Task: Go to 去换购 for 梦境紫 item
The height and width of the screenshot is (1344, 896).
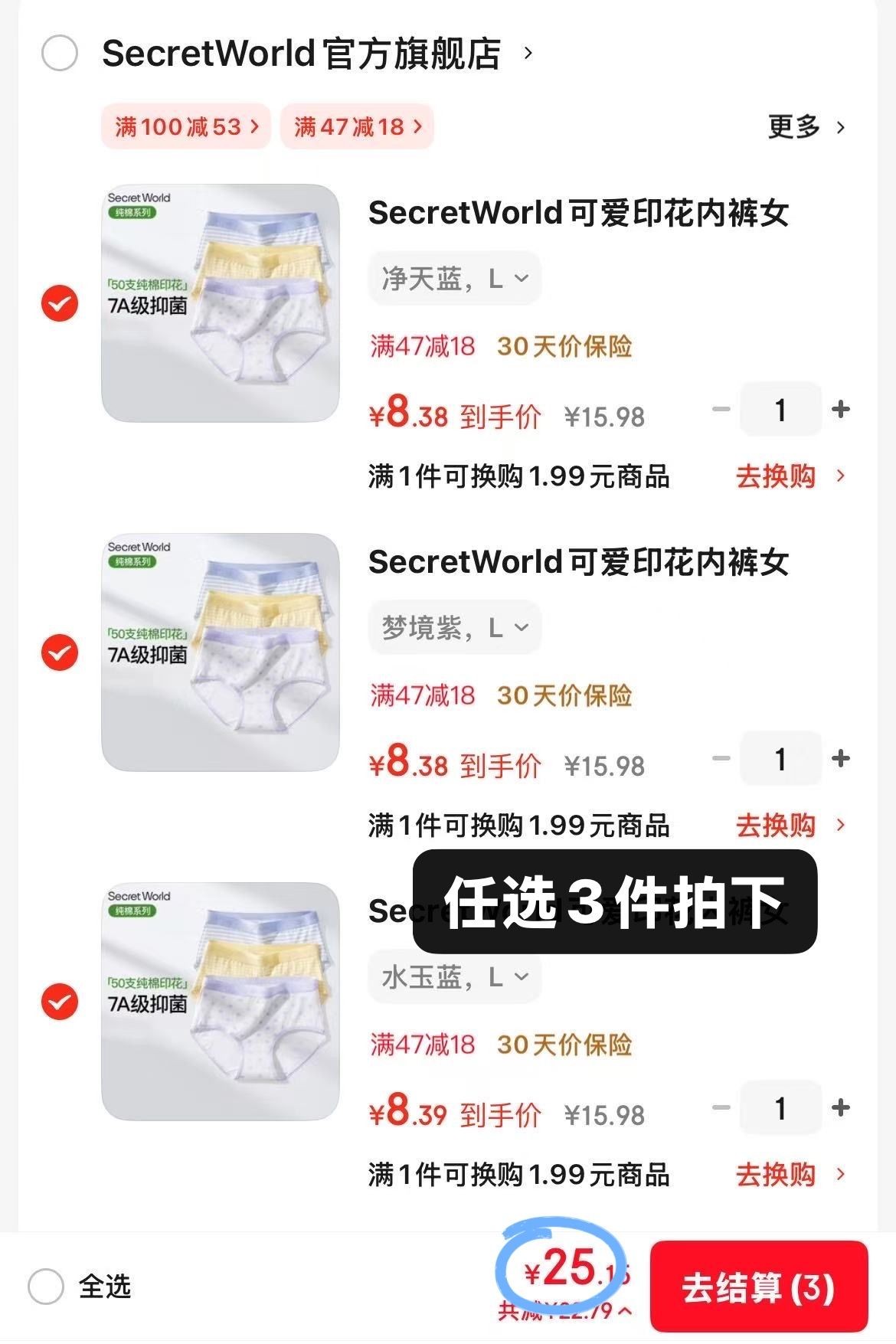Action: 789,826
